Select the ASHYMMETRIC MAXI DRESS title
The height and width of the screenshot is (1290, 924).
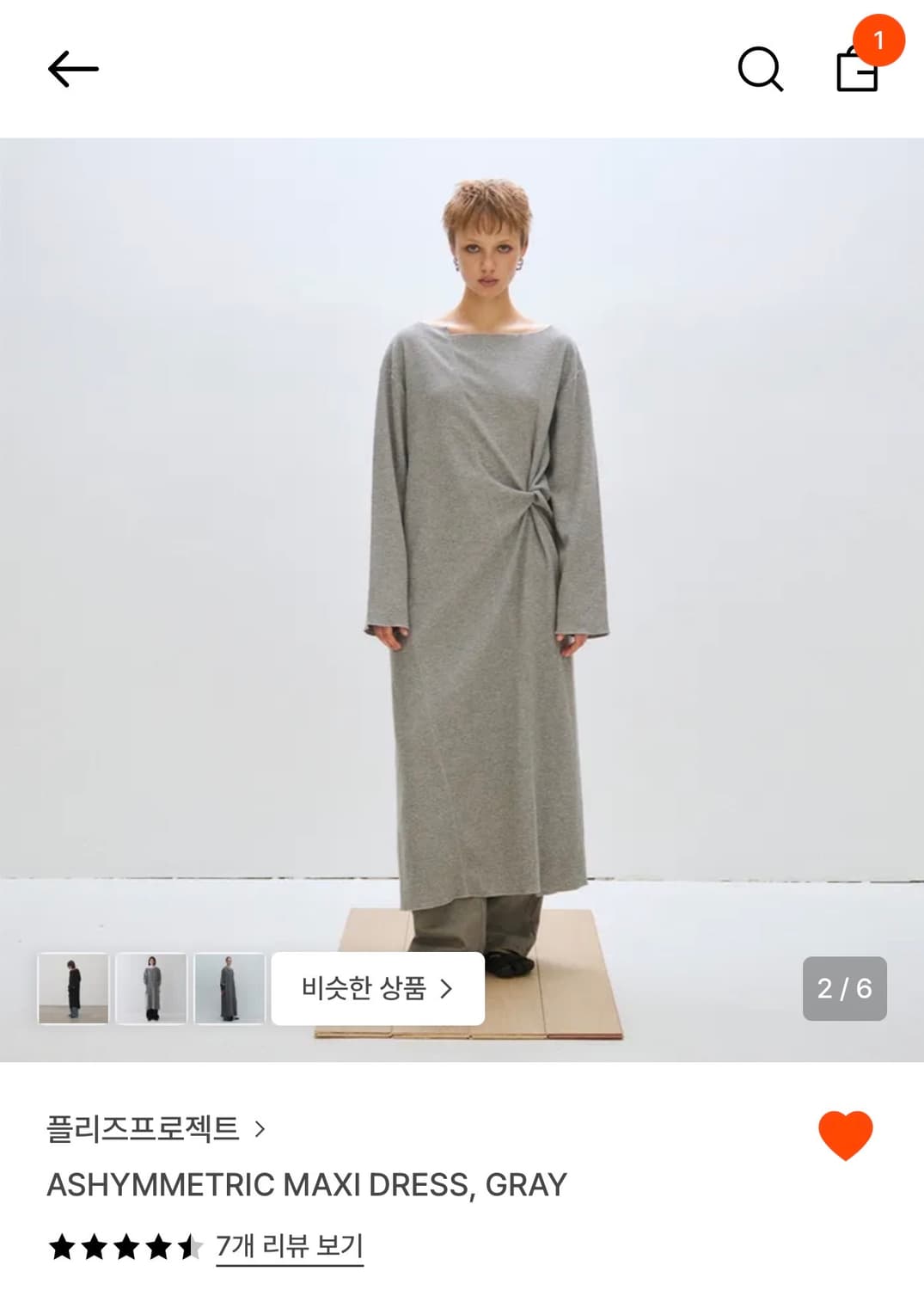click(x=307, y=1184)
